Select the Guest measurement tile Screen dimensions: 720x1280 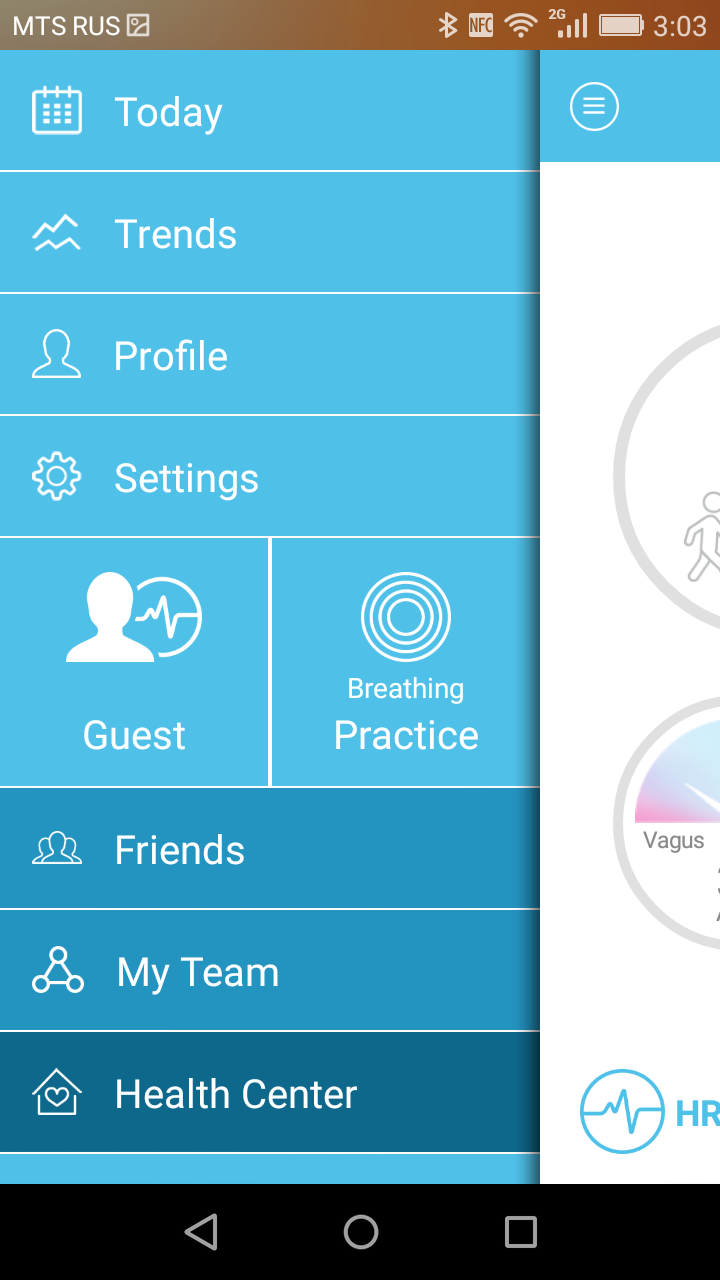point(134,662)
